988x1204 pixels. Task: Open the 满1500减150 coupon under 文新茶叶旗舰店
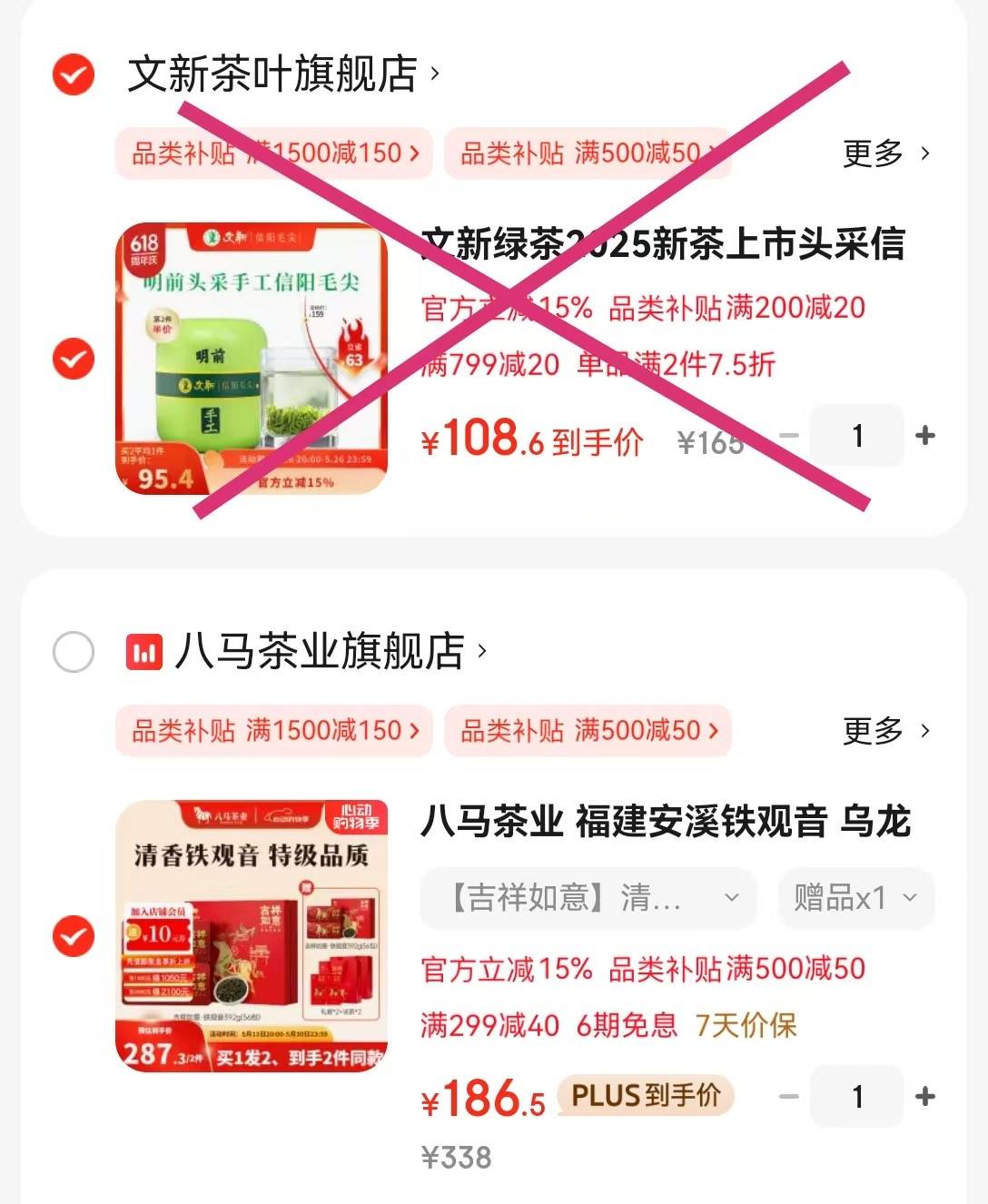click(274, 153)
